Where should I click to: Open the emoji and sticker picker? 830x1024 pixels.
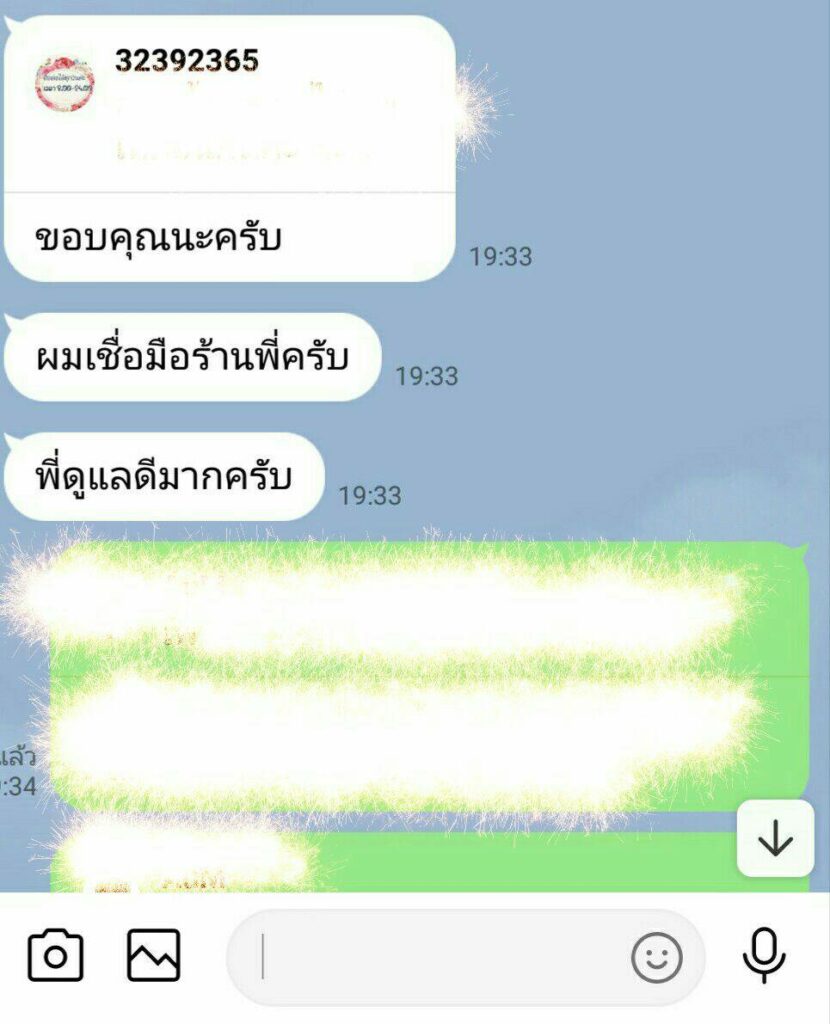pos(657,960)
